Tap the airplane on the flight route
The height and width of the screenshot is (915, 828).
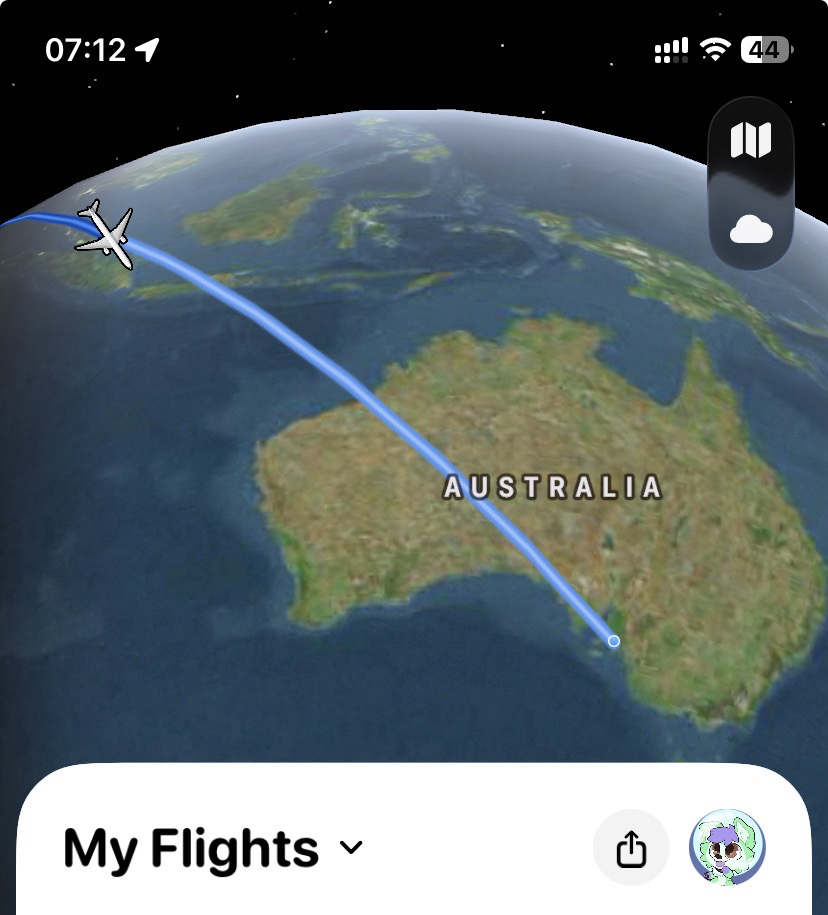[x=106, y=234]
